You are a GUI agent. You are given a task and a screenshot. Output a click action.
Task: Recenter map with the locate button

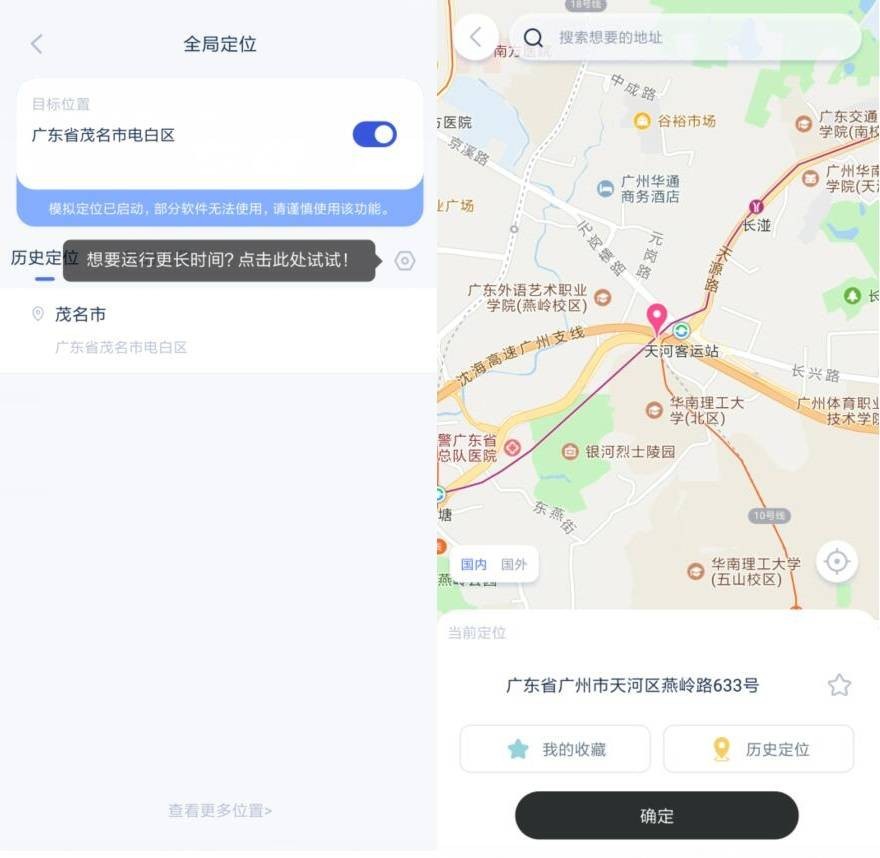(836, 562)
